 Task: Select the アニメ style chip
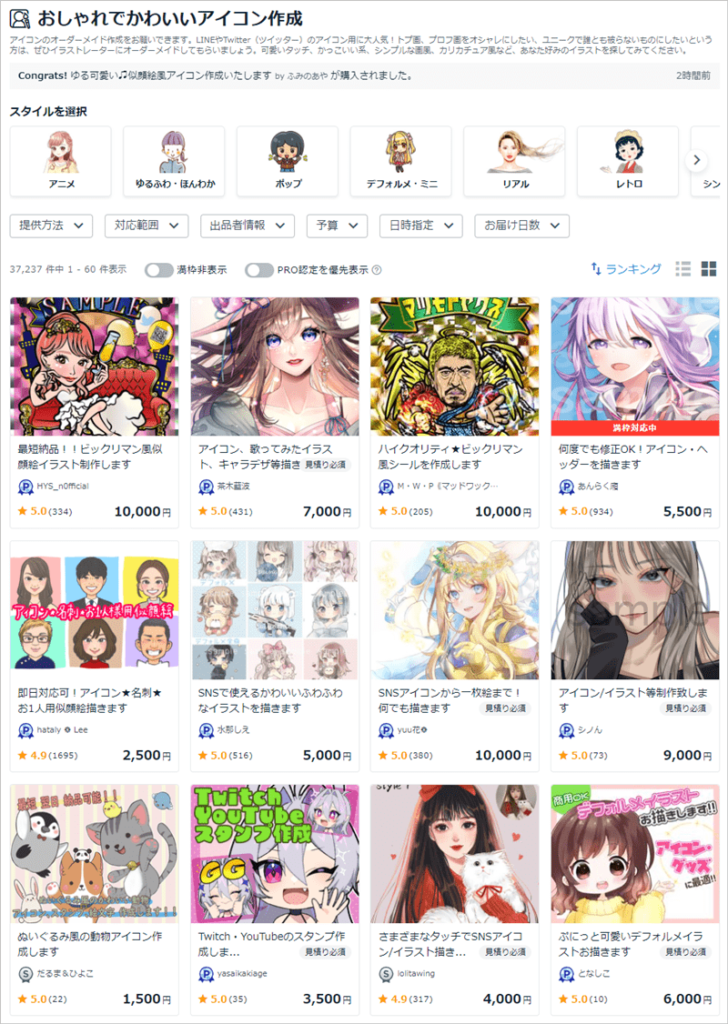[60, 161]
